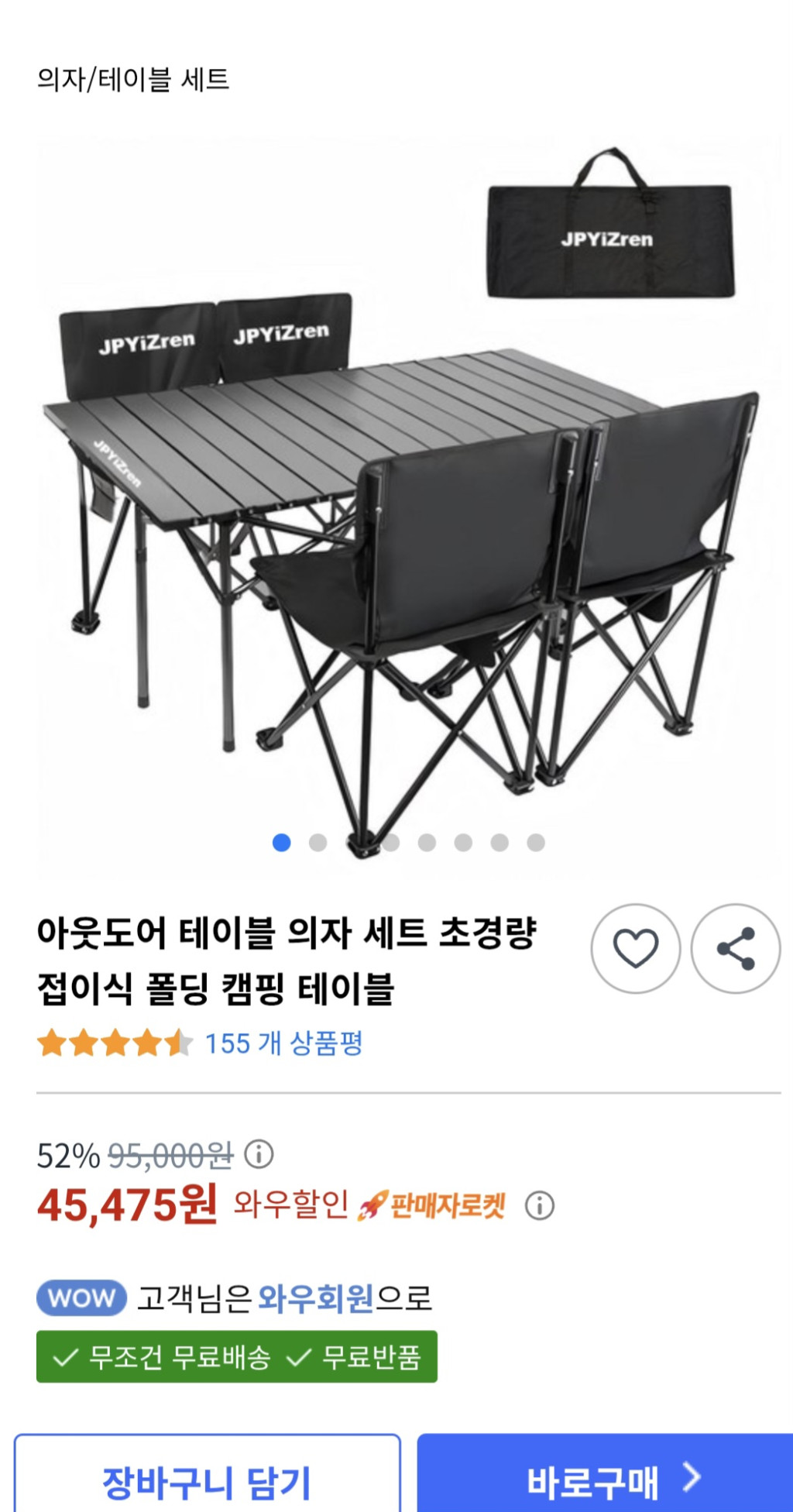Add this product to wishlist with heart

pos(635,948)
